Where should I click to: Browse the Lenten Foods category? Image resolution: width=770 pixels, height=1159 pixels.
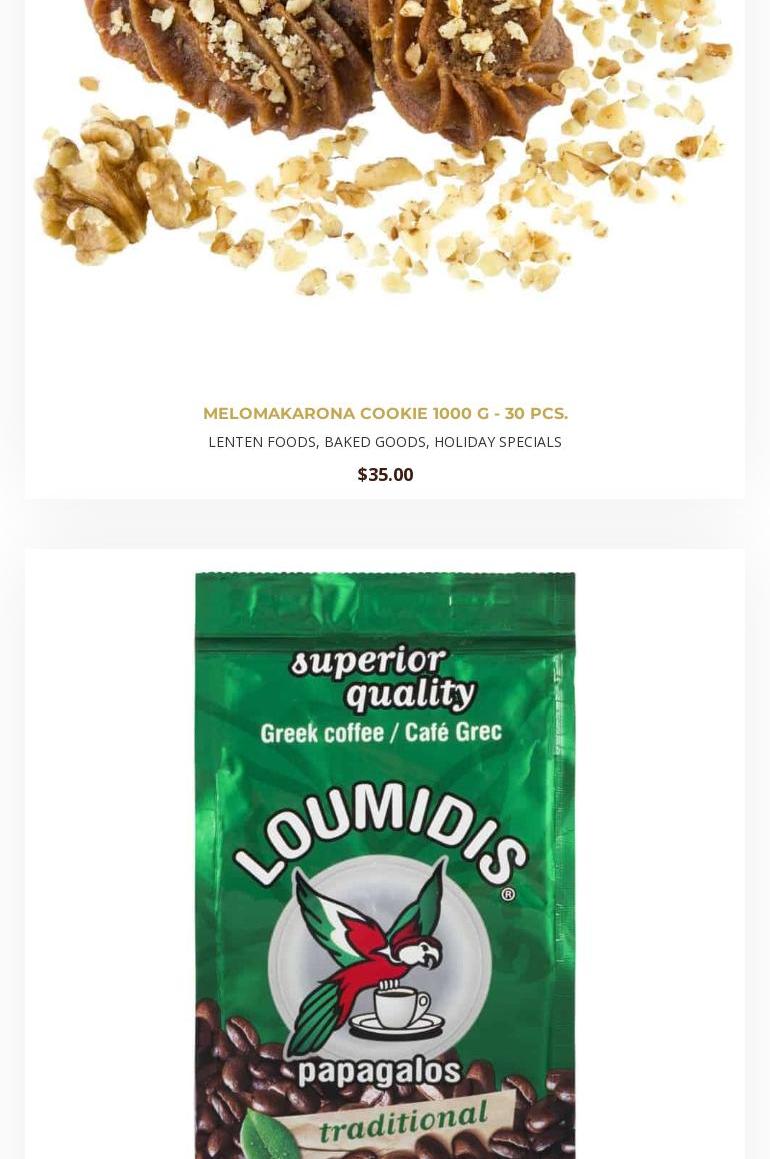pyautogui.click(x=262, y=442)
